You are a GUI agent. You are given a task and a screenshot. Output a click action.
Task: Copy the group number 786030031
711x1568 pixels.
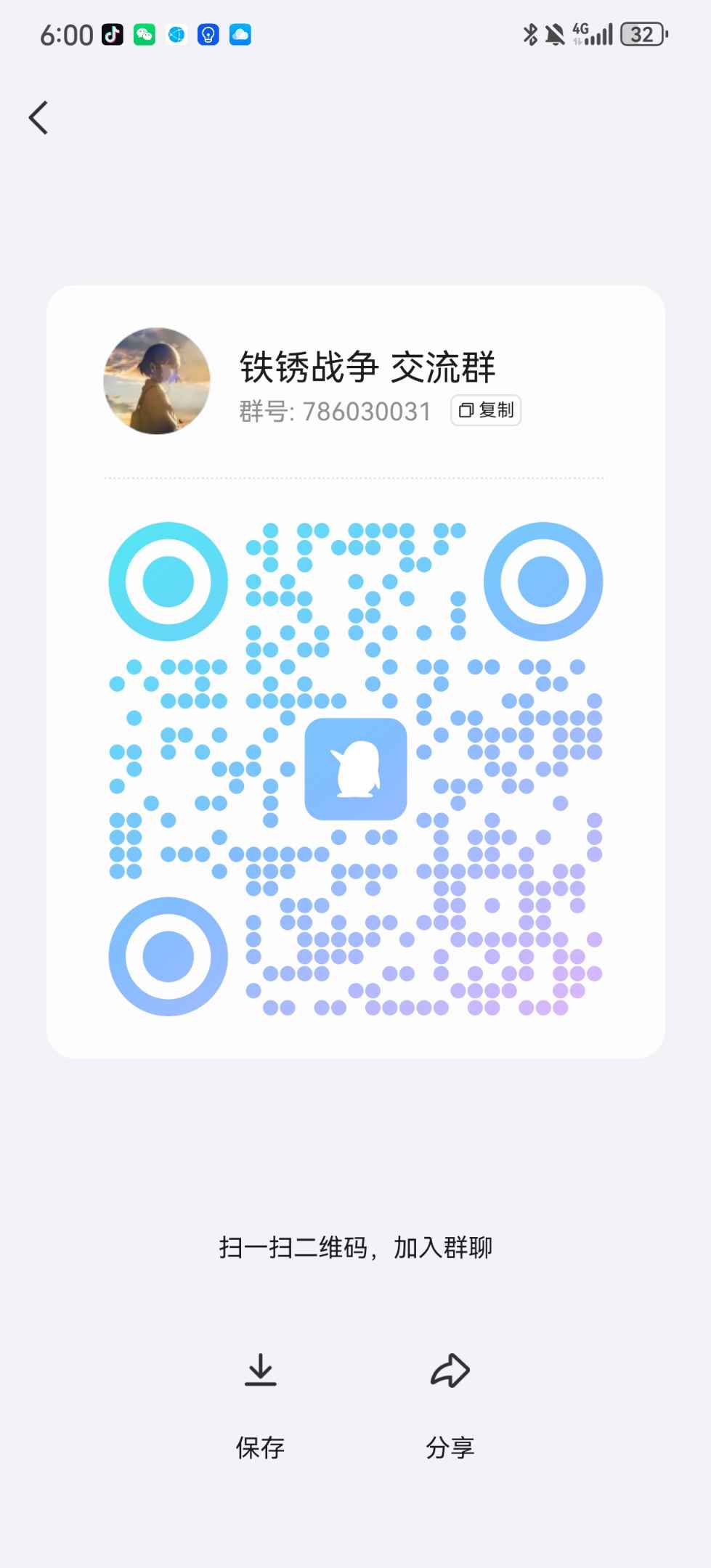pos(486,411)
